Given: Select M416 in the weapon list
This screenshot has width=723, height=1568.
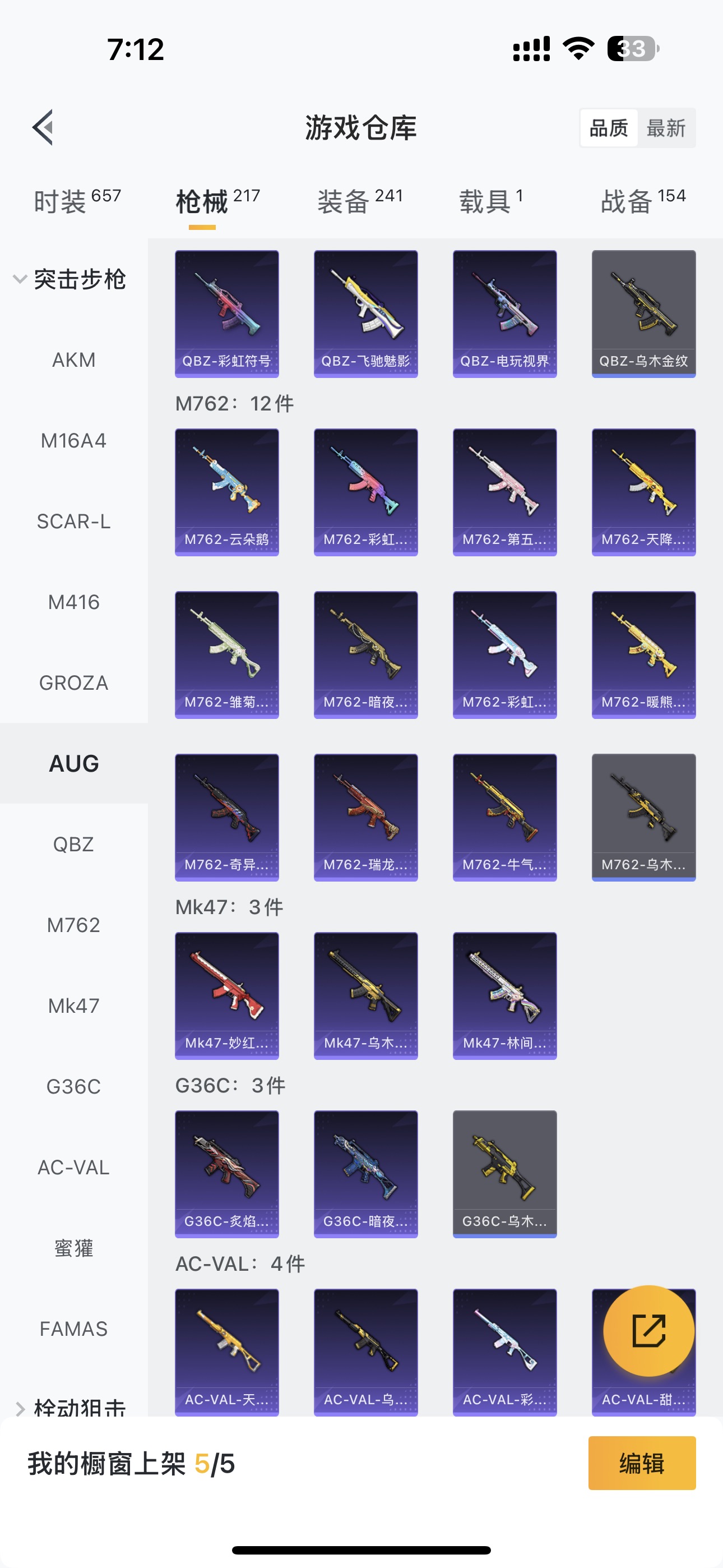Looking at the screenshot, I should tap(73, 603).
